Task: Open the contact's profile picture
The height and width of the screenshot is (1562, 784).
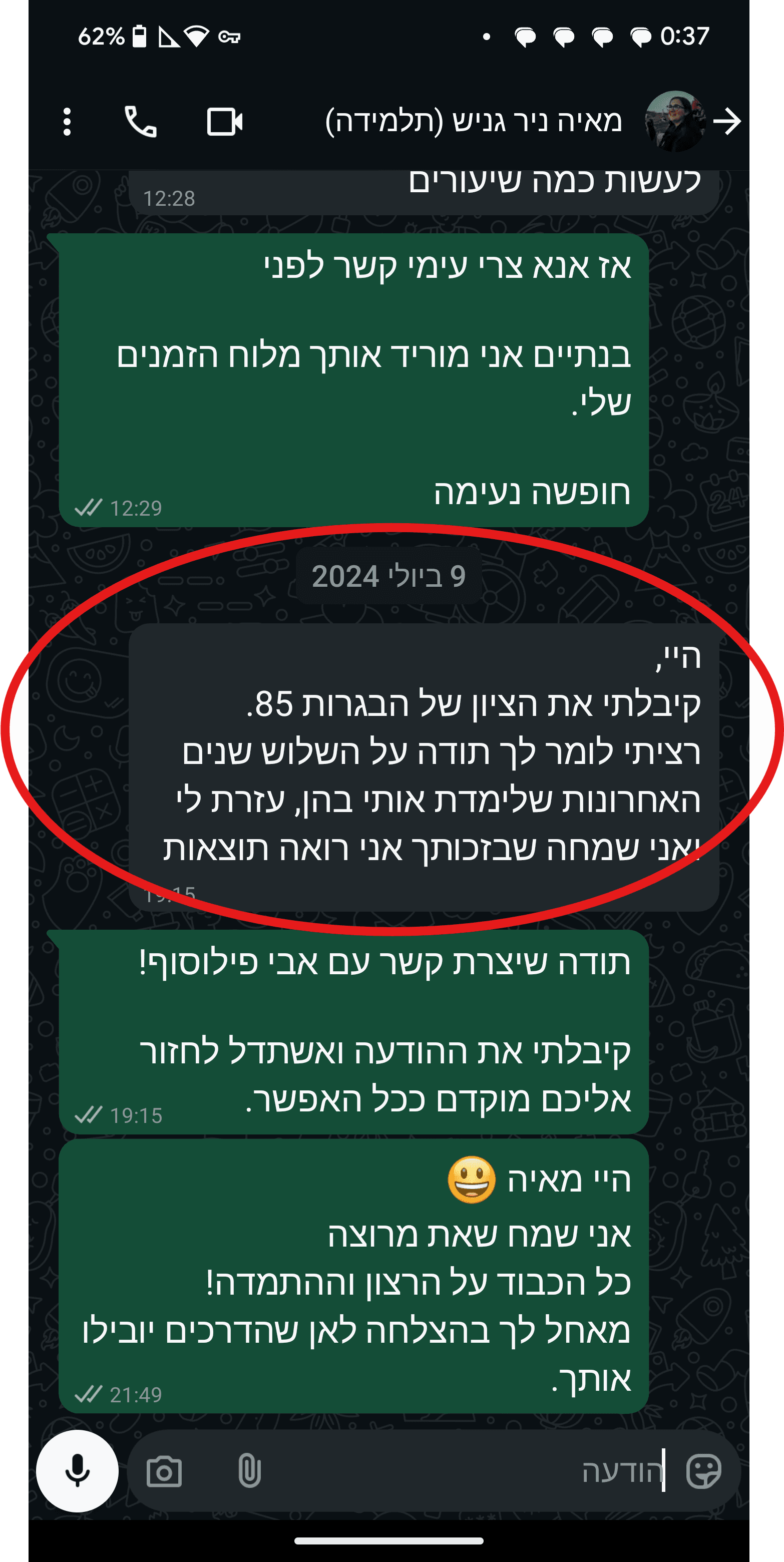Action: 675,122
